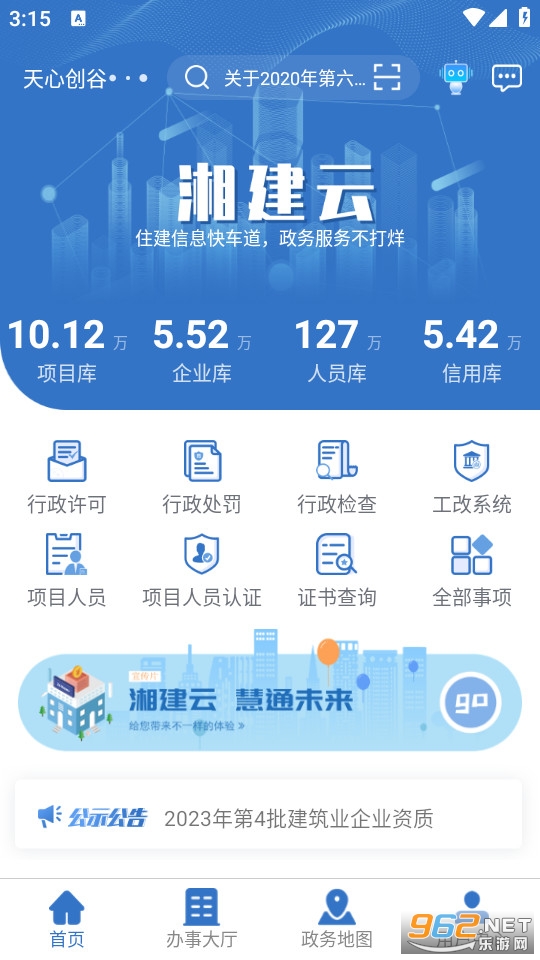The image size is (540, 960).
Task: Open the robot assistant
Action: [x=456, y=78]
